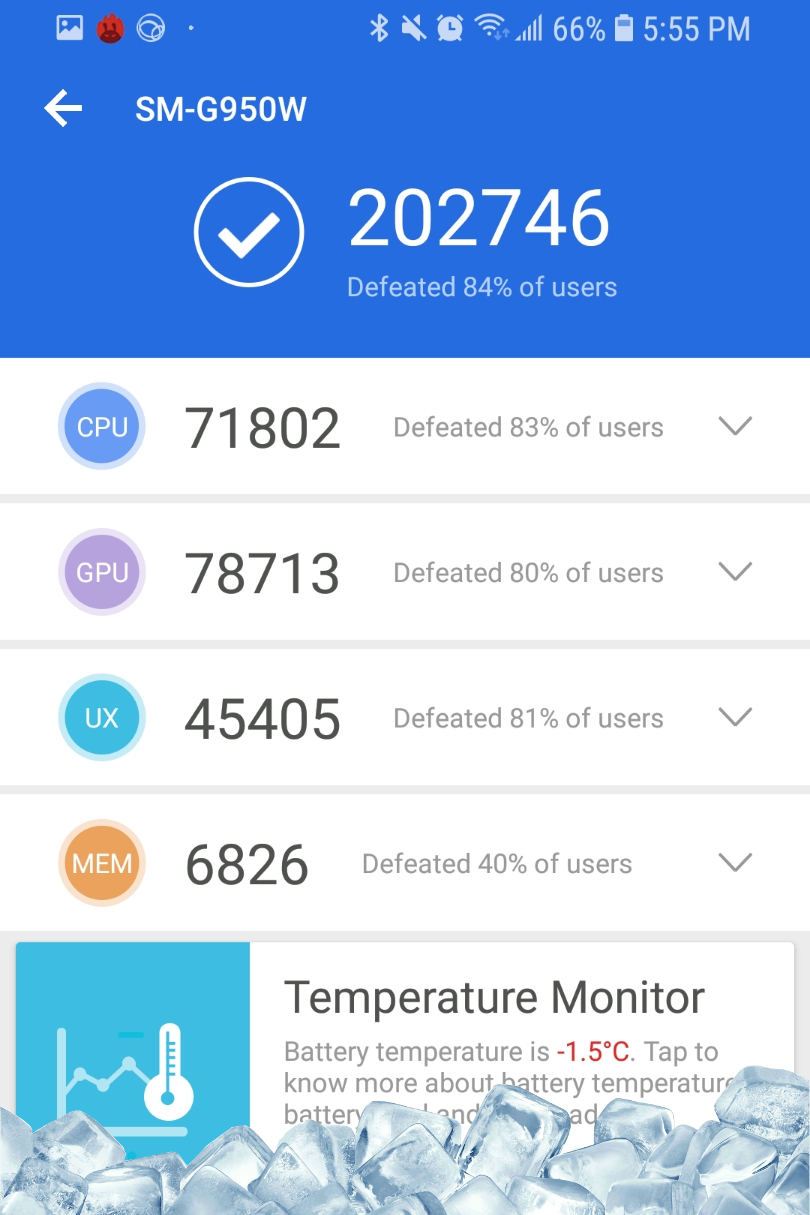Expand the CPU score details

pos(735,427)
